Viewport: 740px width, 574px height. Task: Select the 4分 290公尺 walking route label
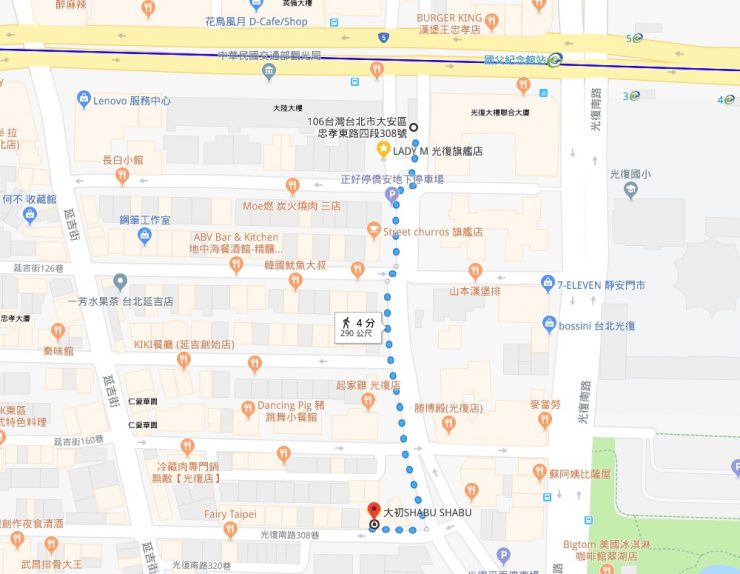(357, 327)
